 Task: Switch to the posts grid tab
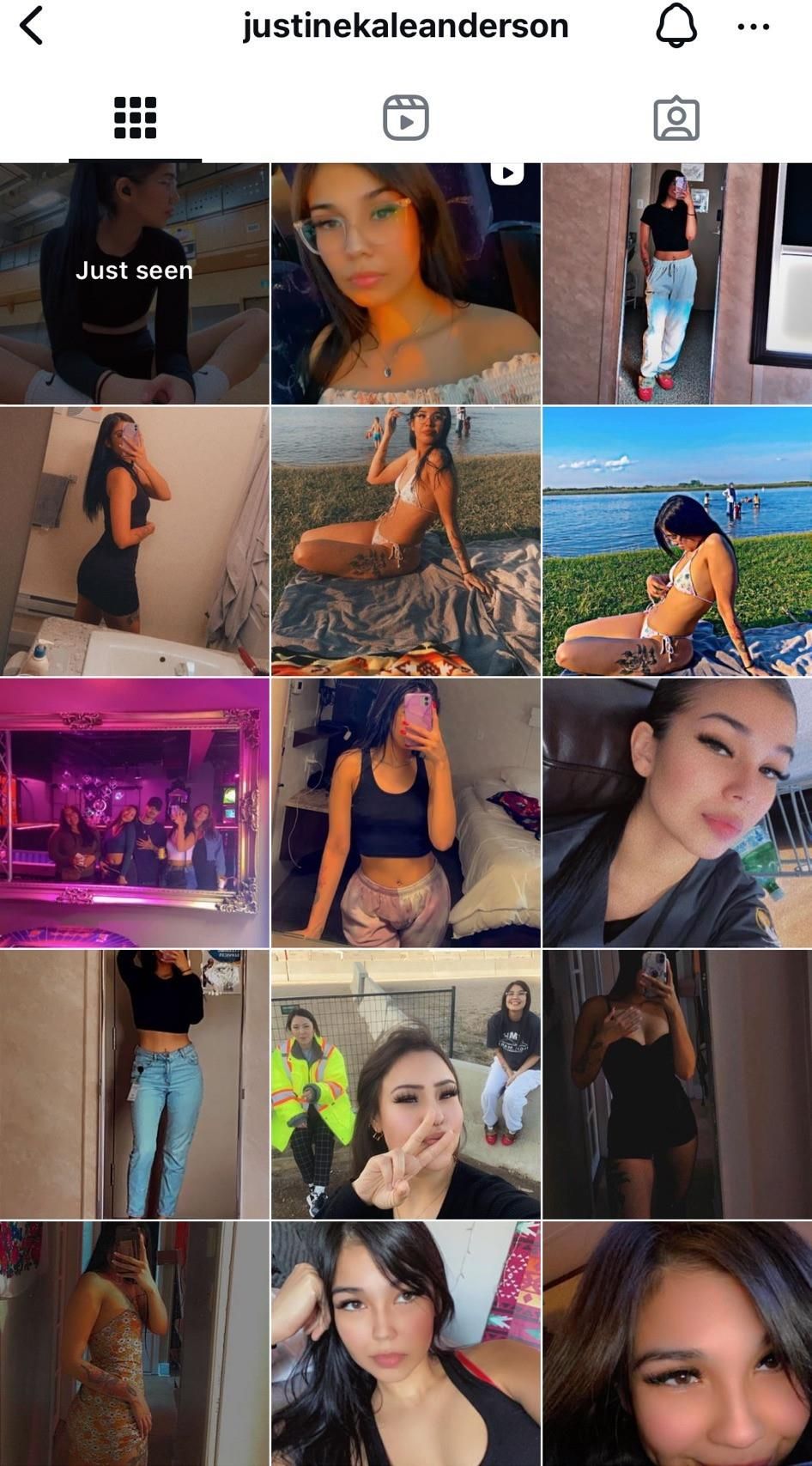135,118
